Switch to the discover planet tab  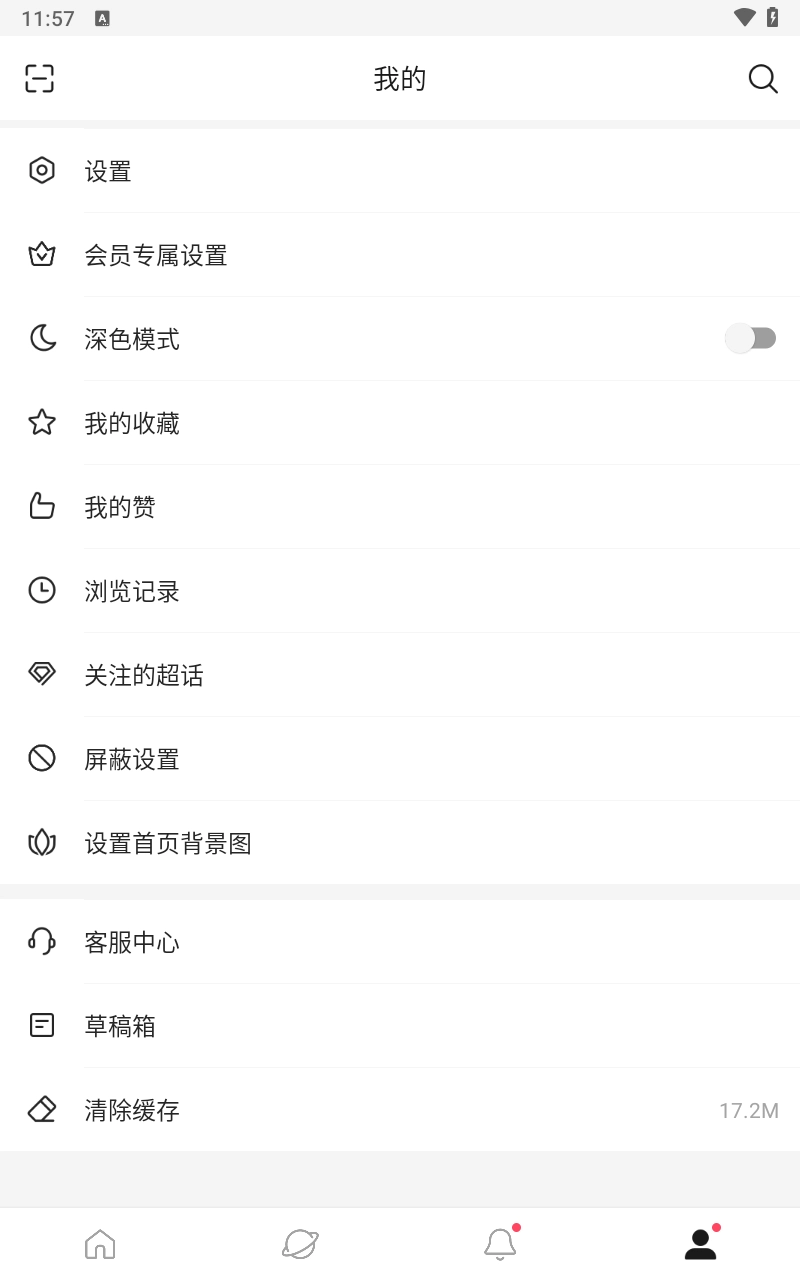point(300,1244)
